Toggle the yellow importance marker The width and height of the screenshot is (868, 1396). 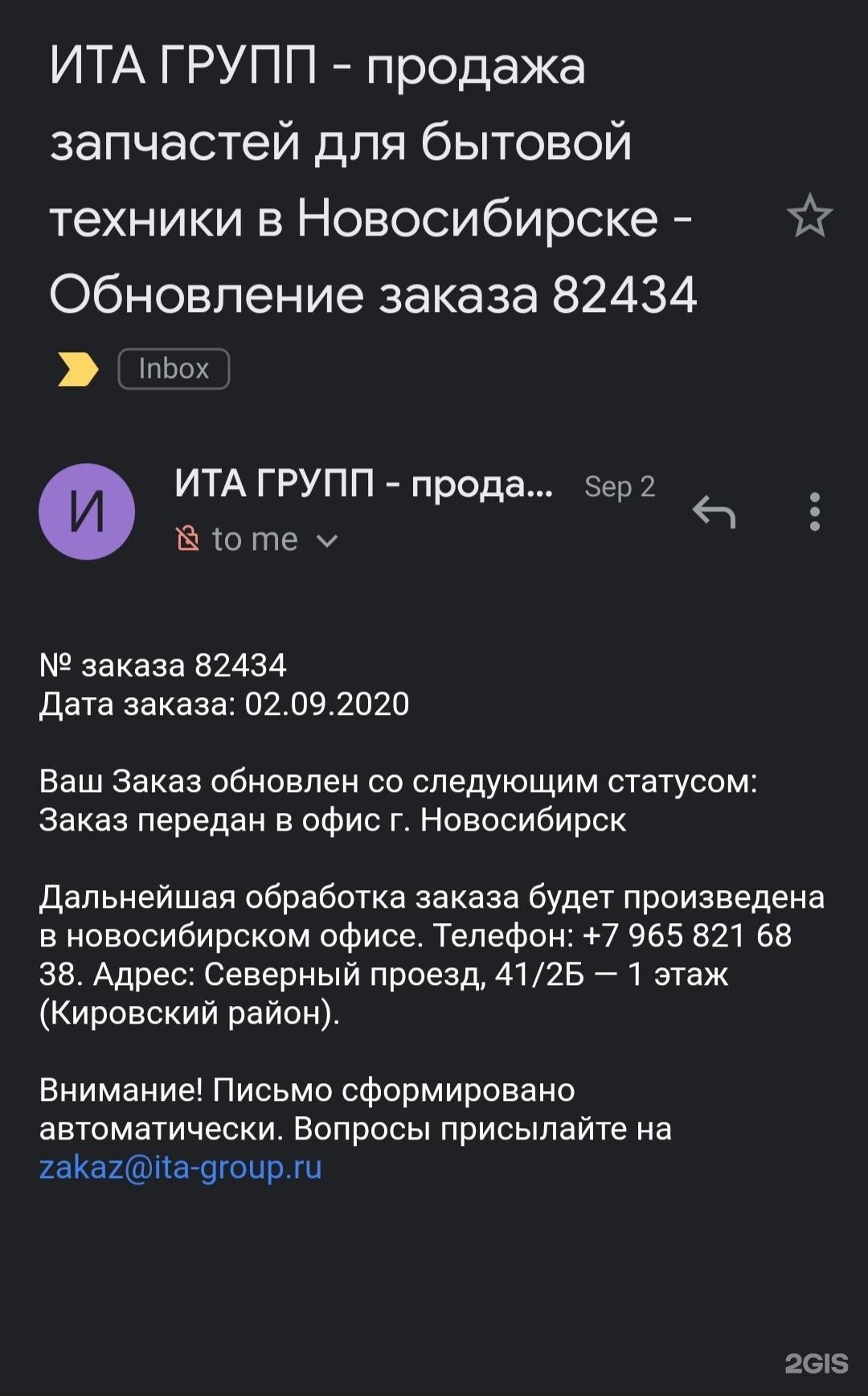(77, 369)
